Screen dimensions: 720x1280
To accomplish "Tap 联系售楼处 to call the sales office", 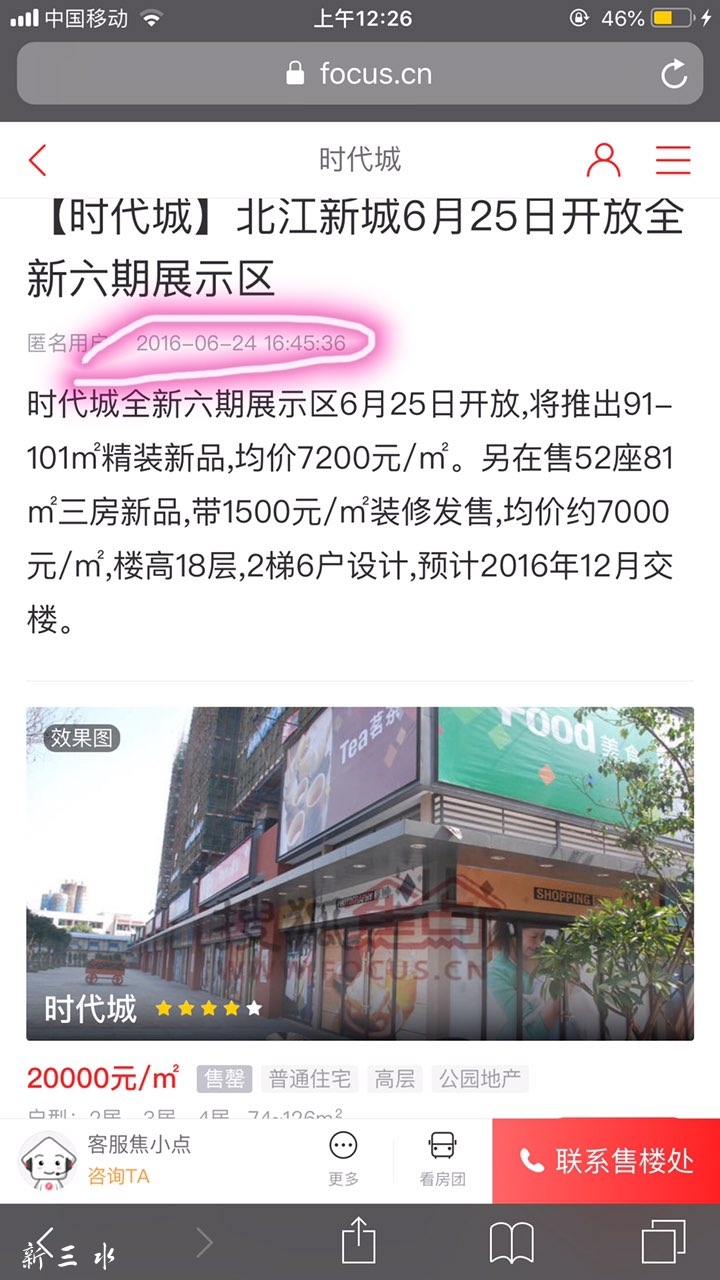I will [x=606, y=1161].
